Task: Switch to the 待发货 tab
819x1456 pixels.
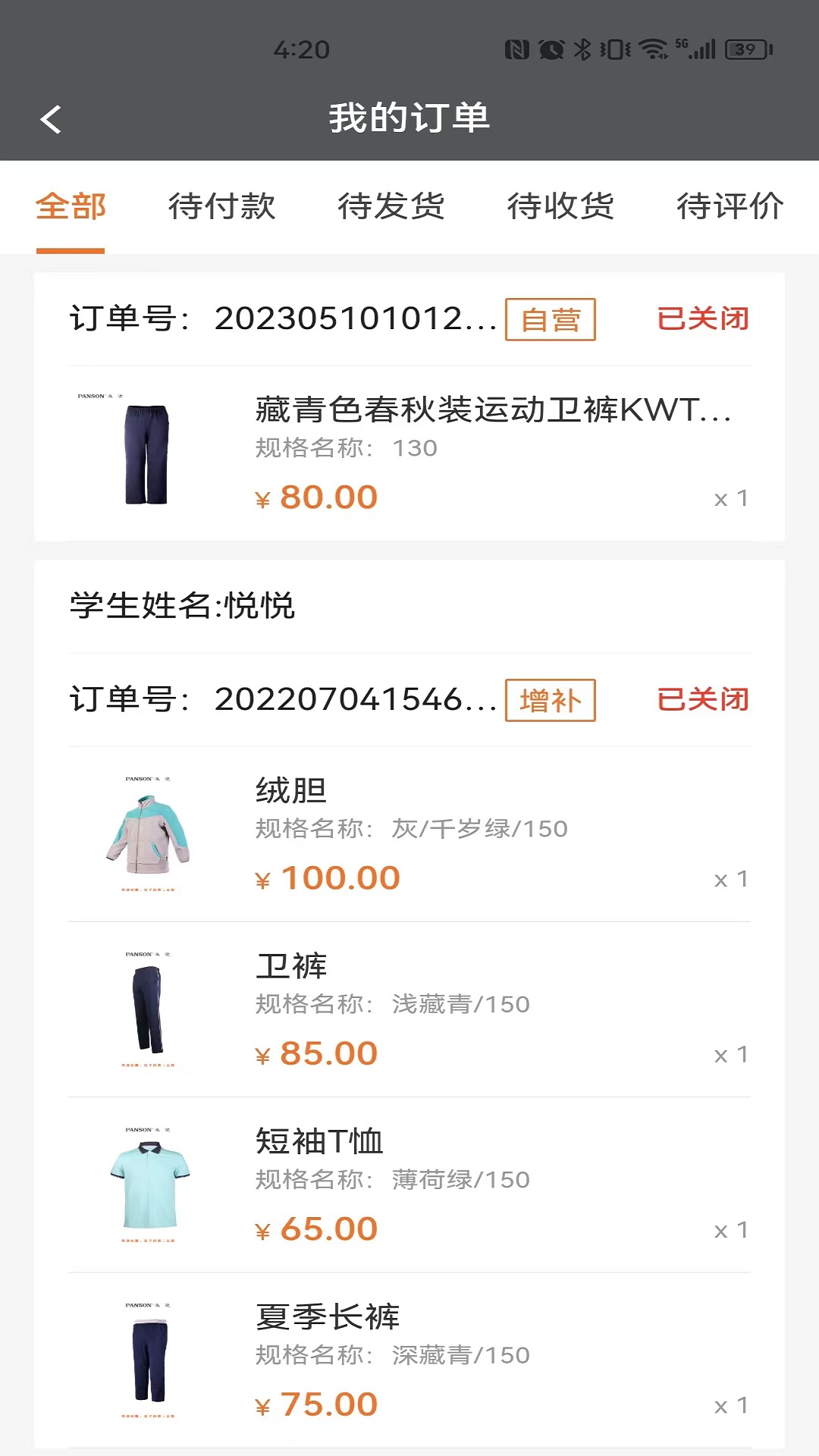Action: (x=392, y=206)
